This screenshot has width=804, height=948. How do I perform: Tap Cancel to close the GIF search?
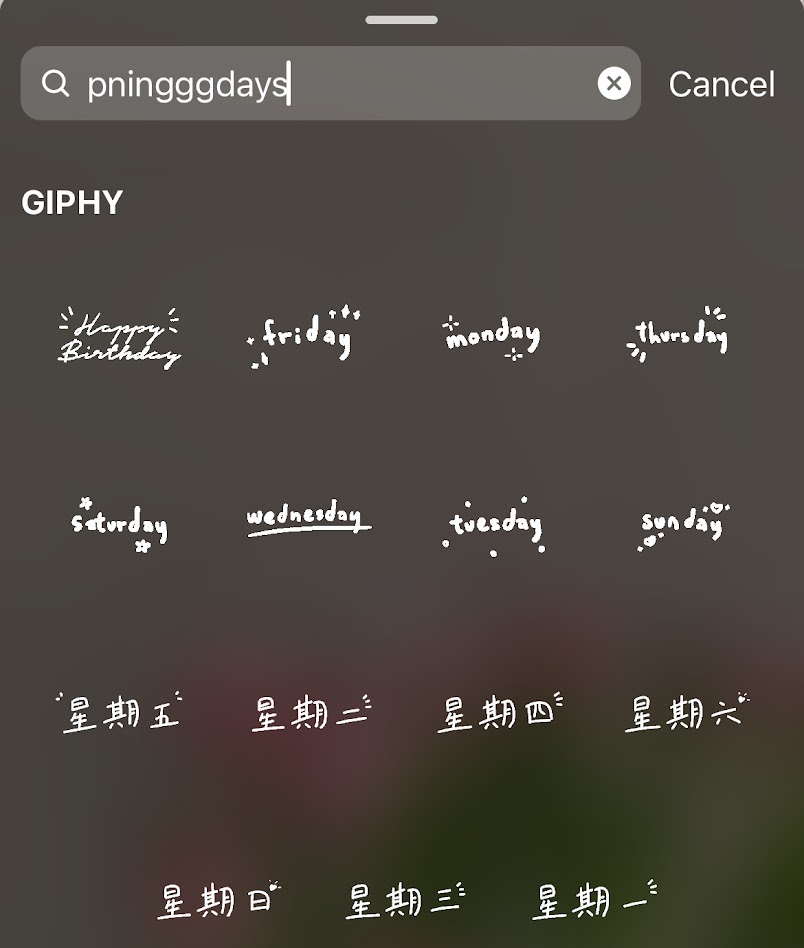tap(721, 84)
